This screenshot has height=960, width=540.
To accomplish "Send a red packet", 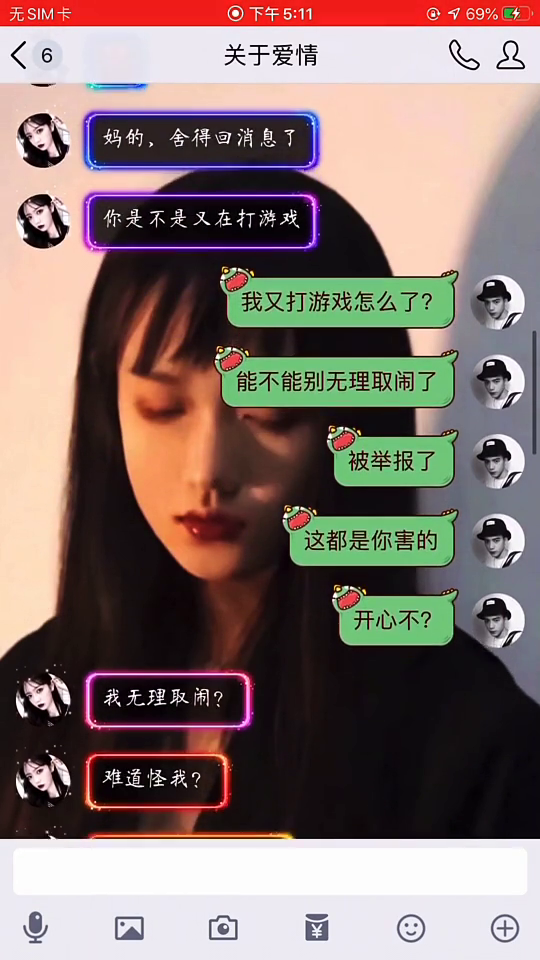I will (x=317, y=928).
